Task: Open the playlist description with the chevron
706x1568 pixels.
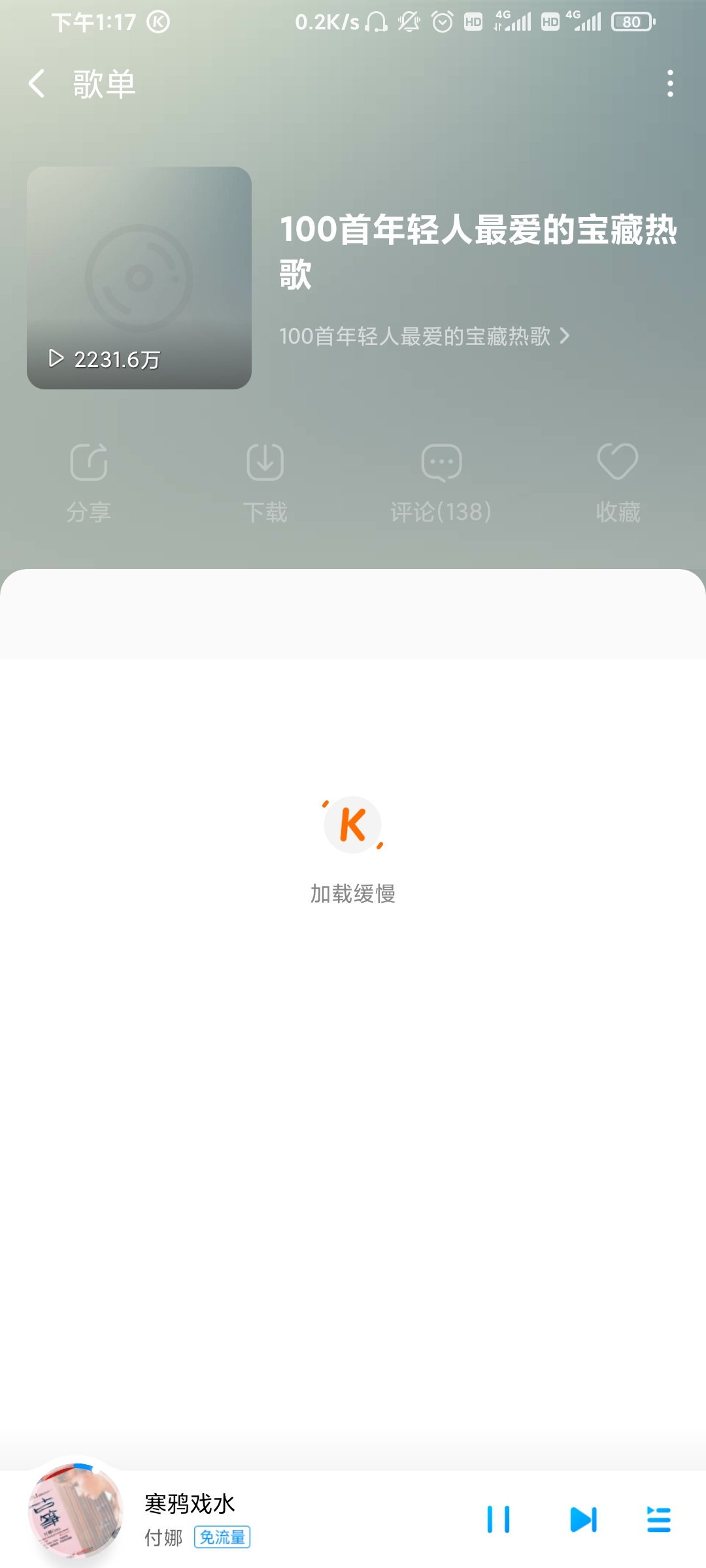Action: coord(425,336)
